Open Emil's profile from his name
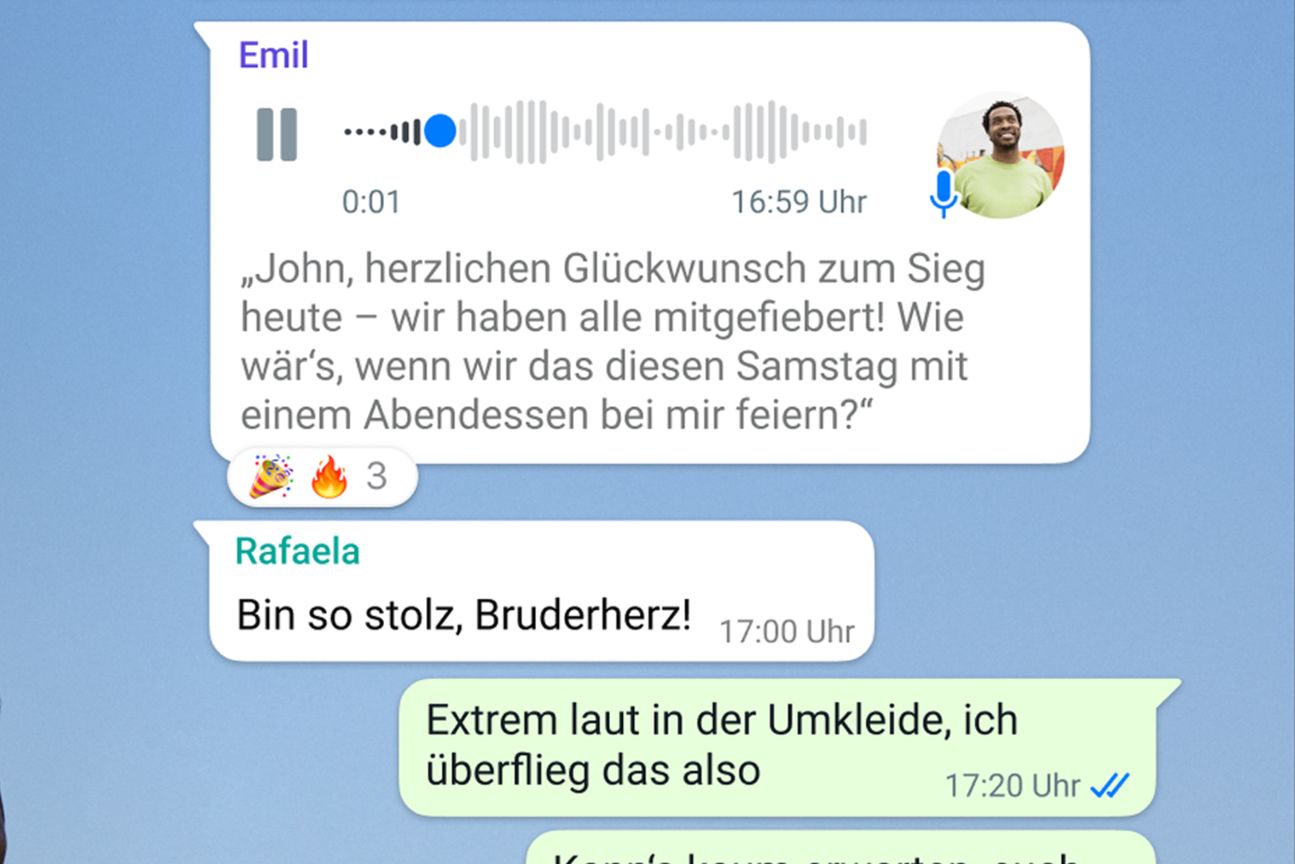 pos(273,55)
